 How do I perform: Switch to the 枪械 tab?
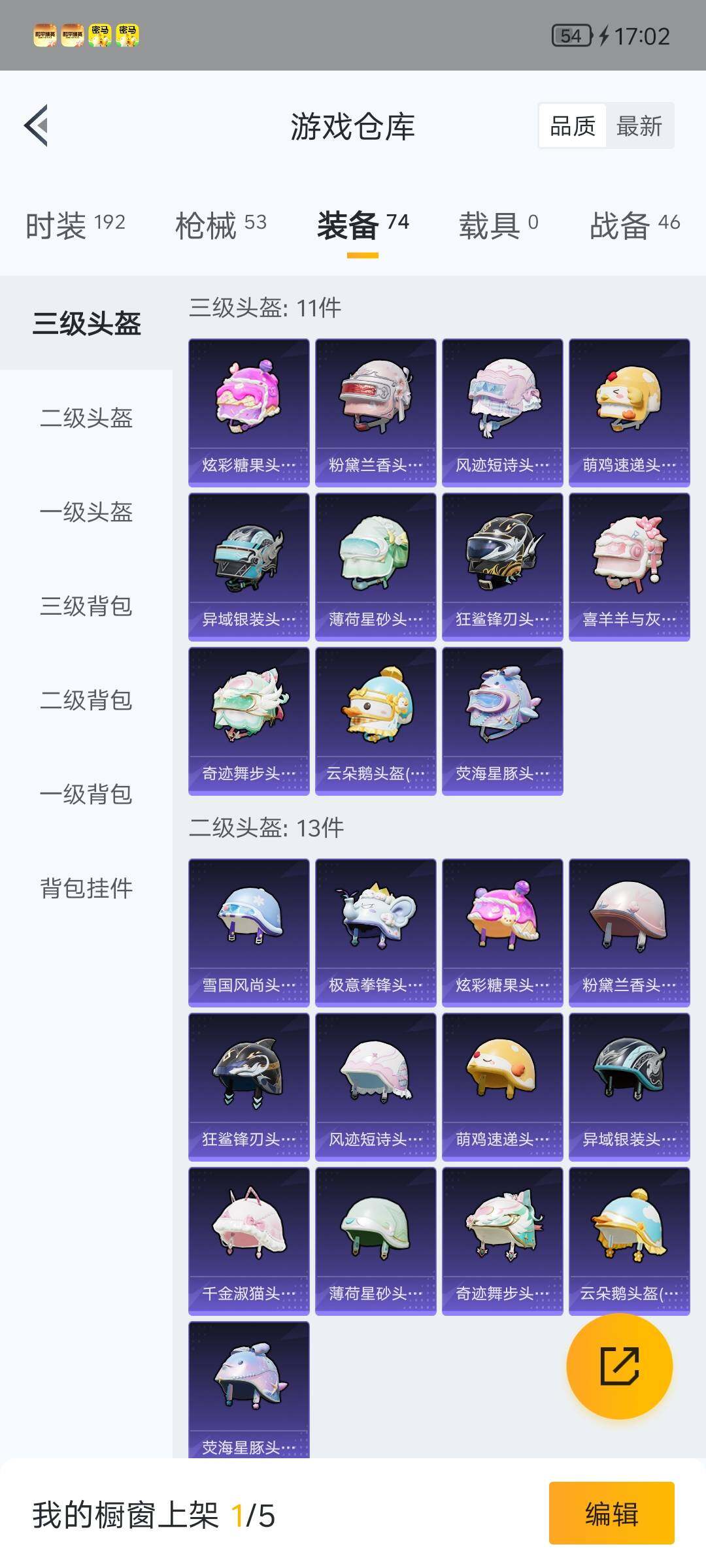point(220,225)
